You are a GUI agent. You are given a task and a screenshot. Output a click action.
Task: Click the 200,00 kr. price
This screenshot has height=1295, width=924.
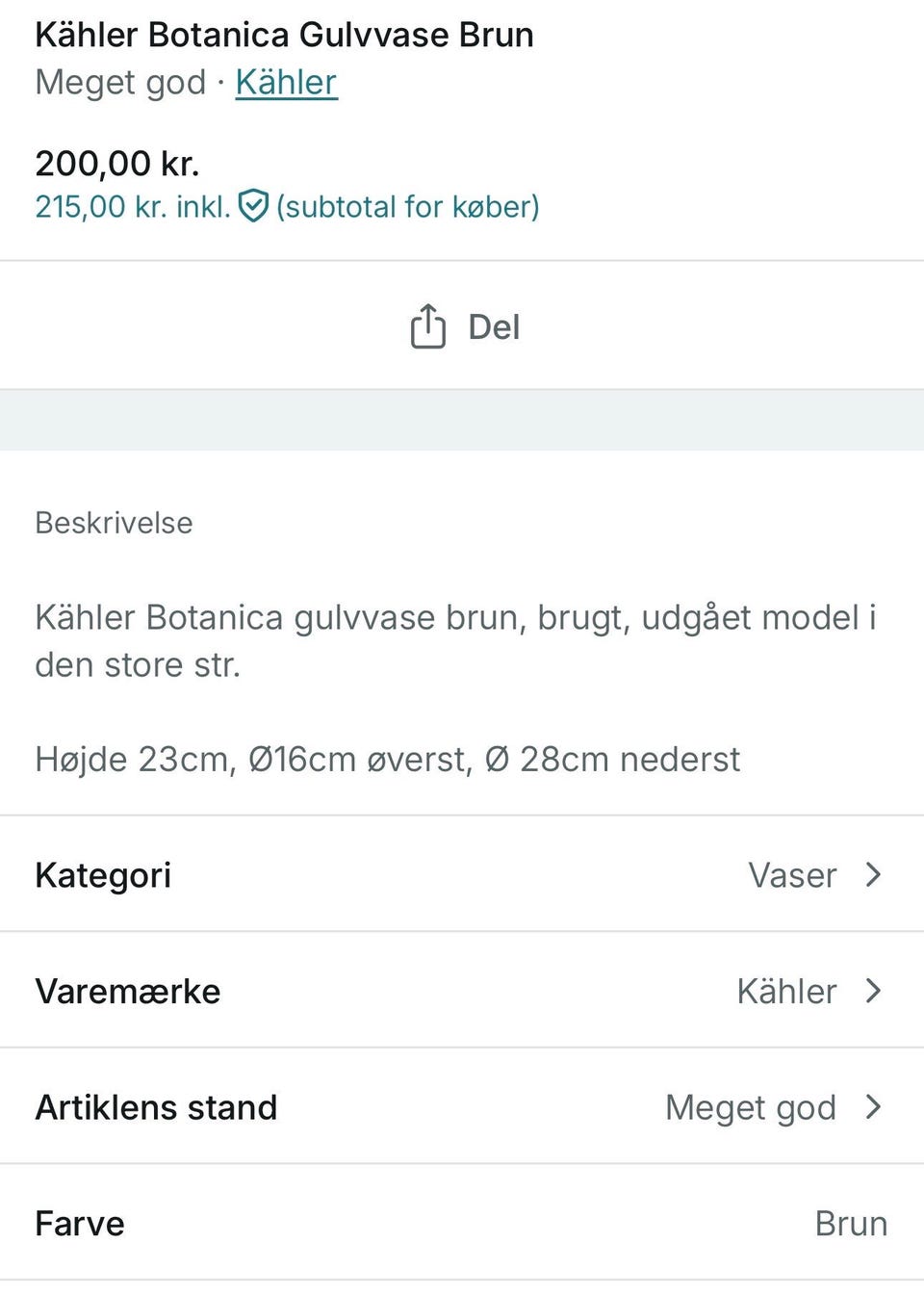coord(115,162)
